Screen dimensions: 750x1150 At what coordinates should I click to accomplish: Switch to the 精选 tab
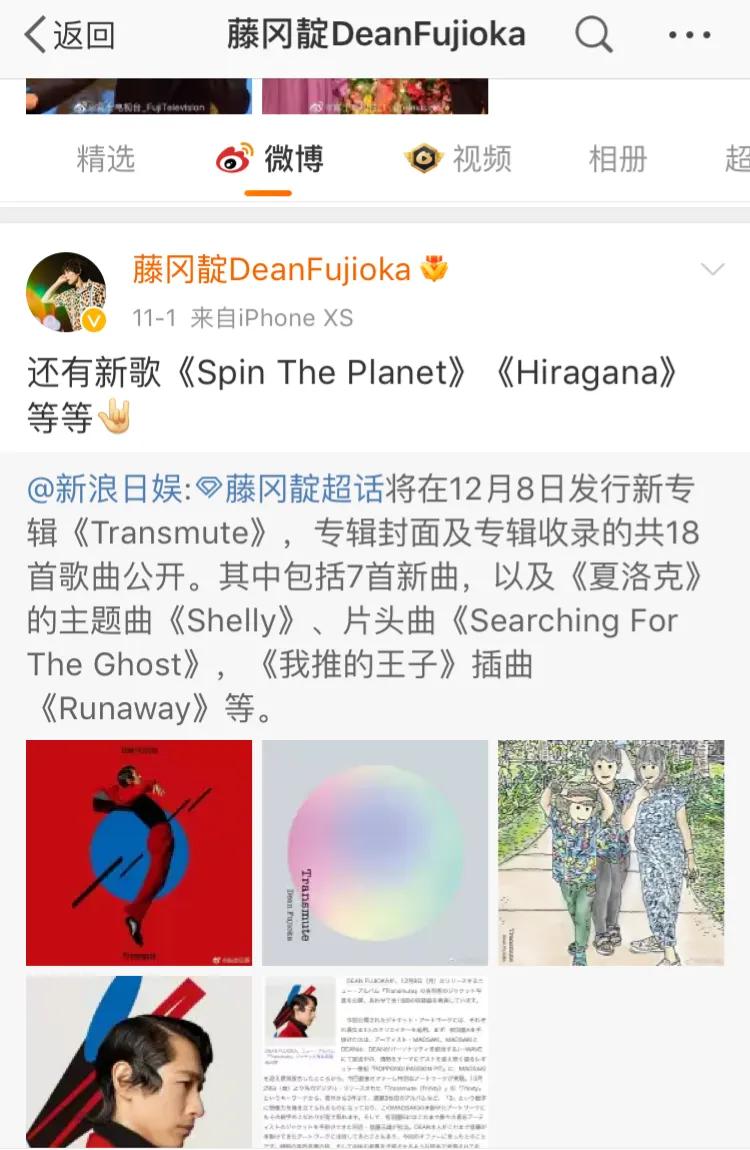(105, 159)
